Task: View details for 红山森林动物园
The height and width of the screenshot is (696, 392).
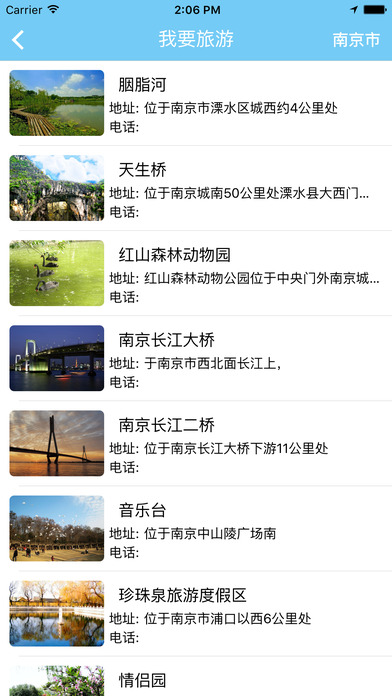Action: pos(196,273)
